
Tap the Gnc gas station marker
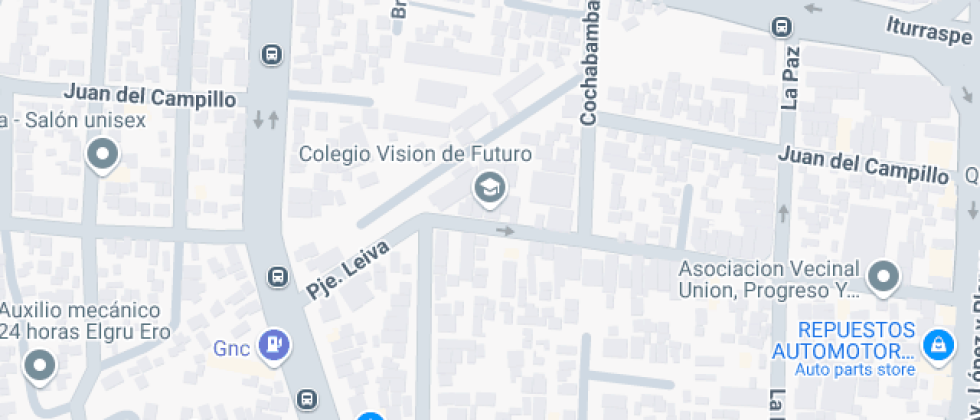point(273,346)
